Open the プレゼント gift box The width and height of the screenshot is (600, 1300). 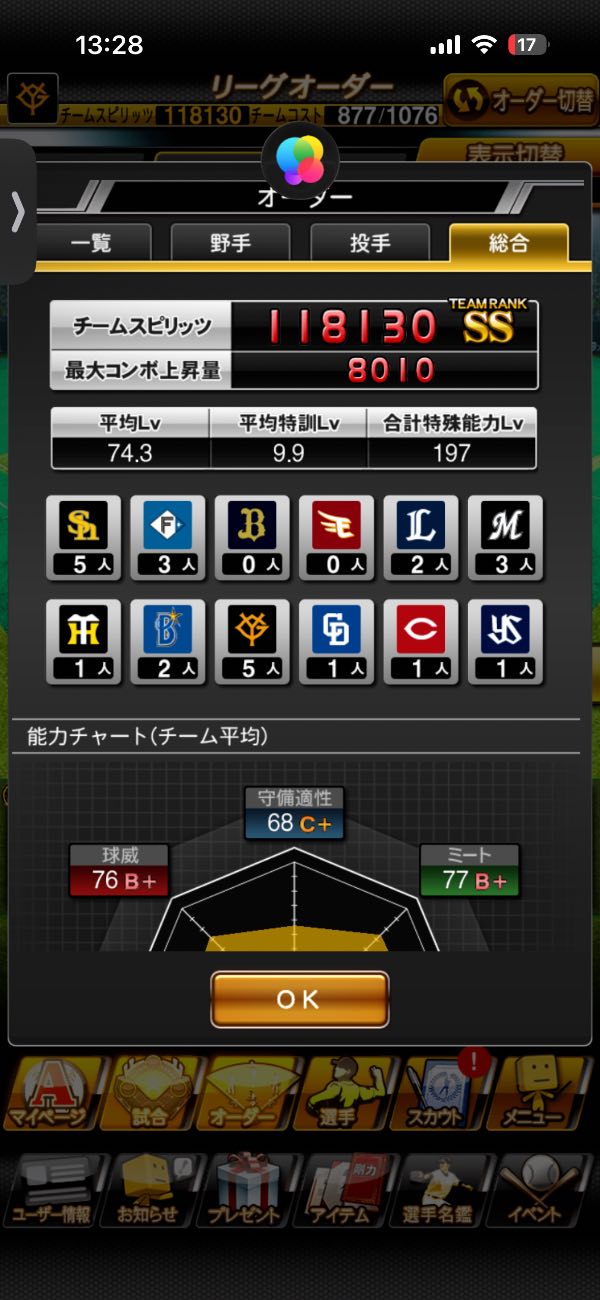[x=246, y=1191]
